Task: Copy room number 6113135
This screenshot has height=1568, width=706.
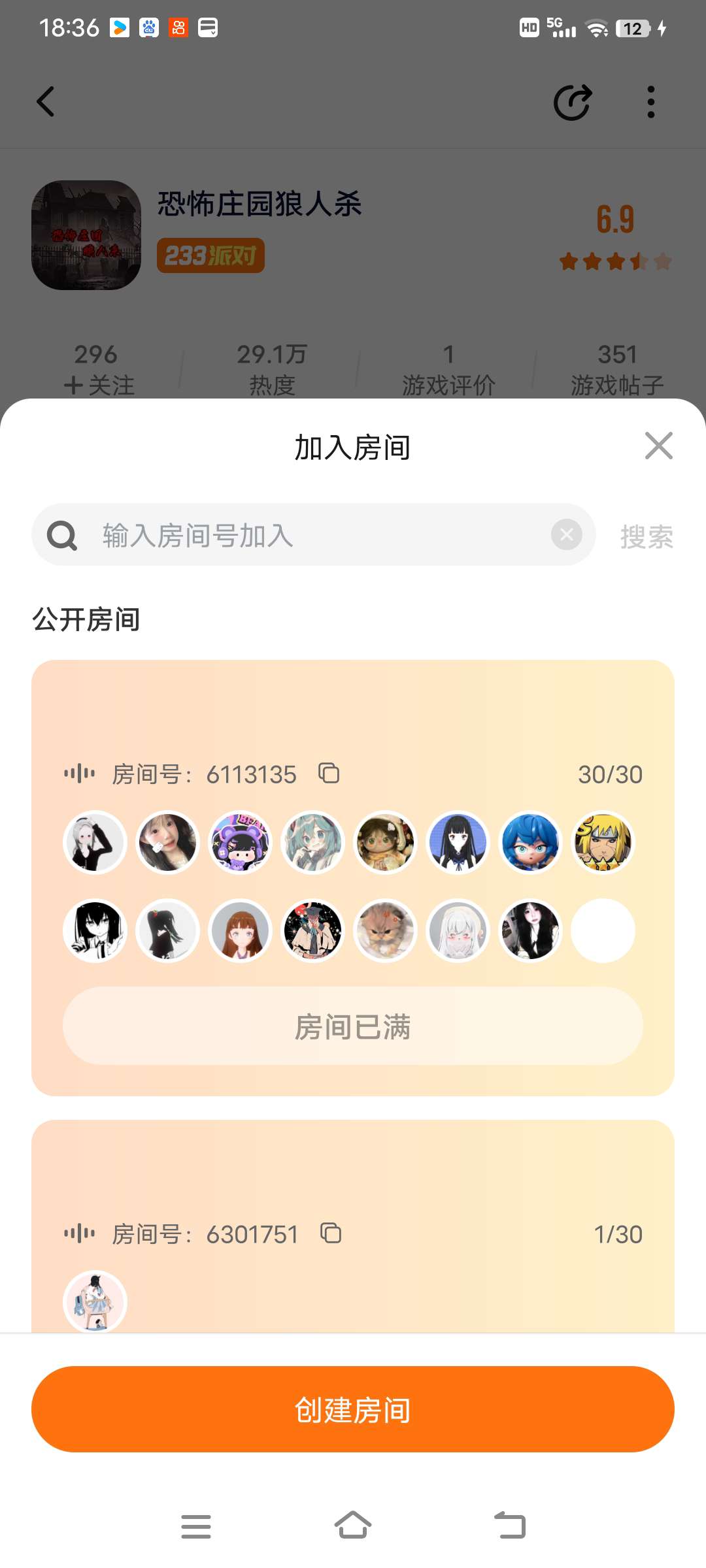Action: (x=329, y=773)
